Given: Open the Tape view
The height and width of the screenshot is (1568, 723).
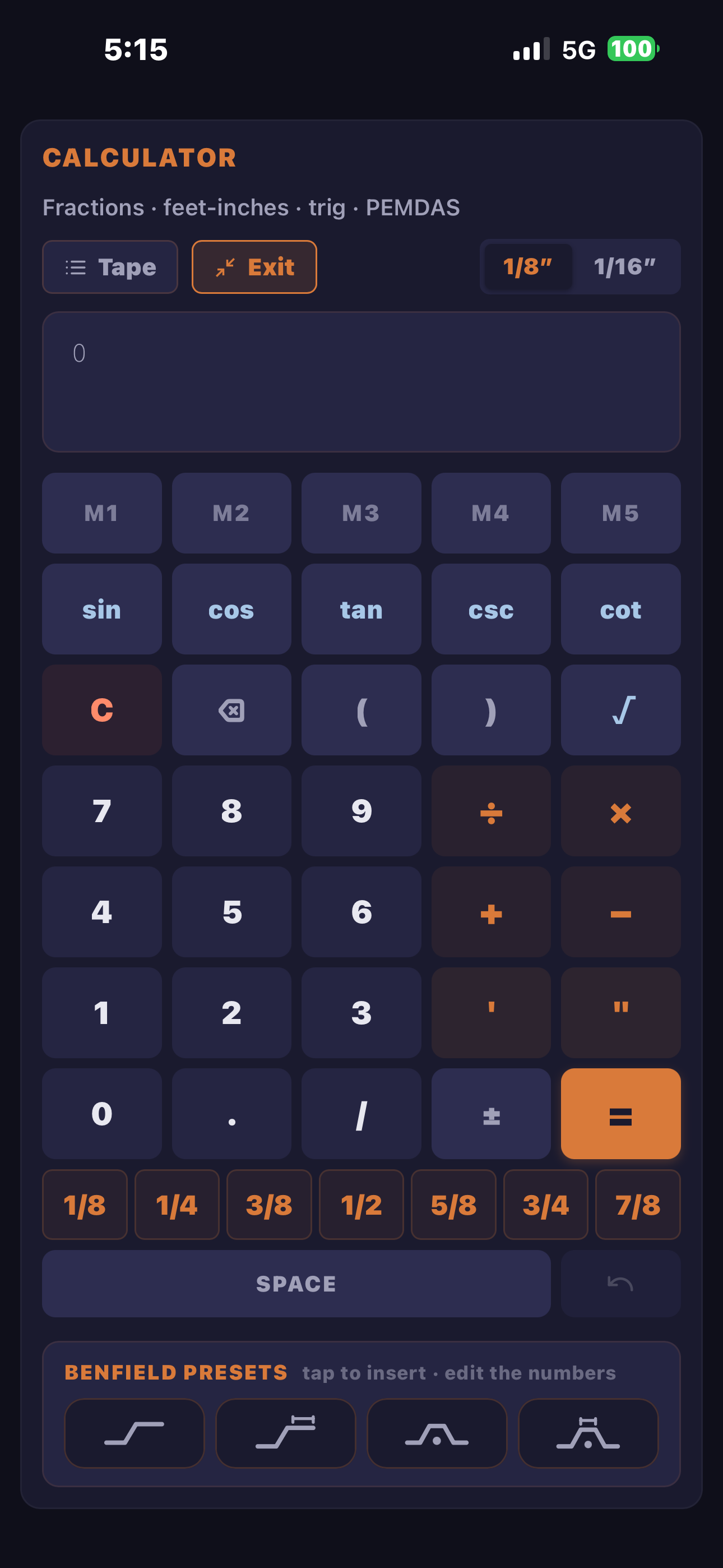Looking at the screenshot, I should (x=109, y=266).
